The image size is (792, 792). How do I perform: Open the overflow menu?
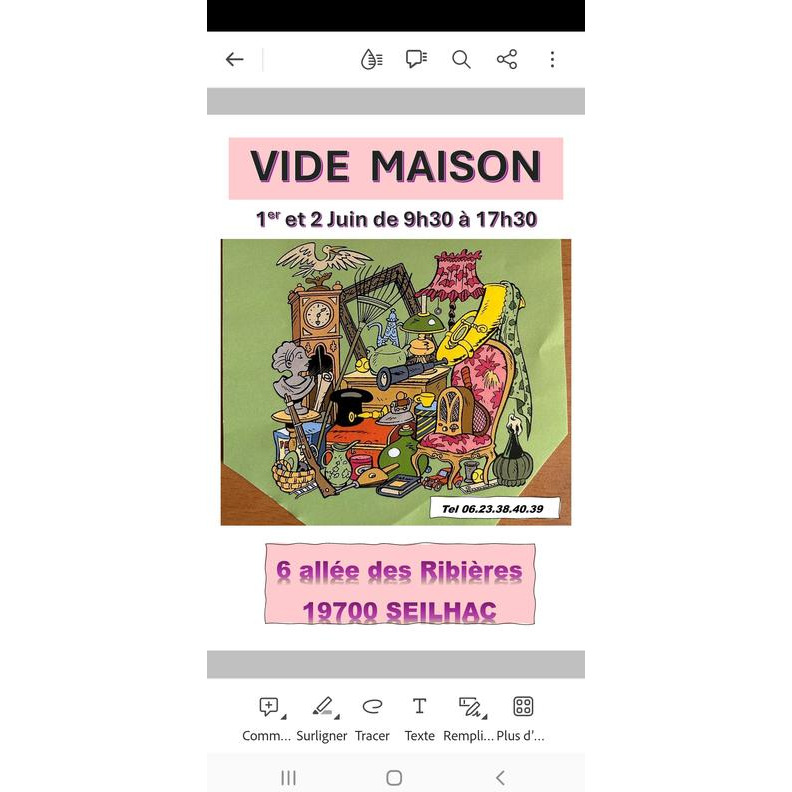pyautogui.click(x=552, y=60)
